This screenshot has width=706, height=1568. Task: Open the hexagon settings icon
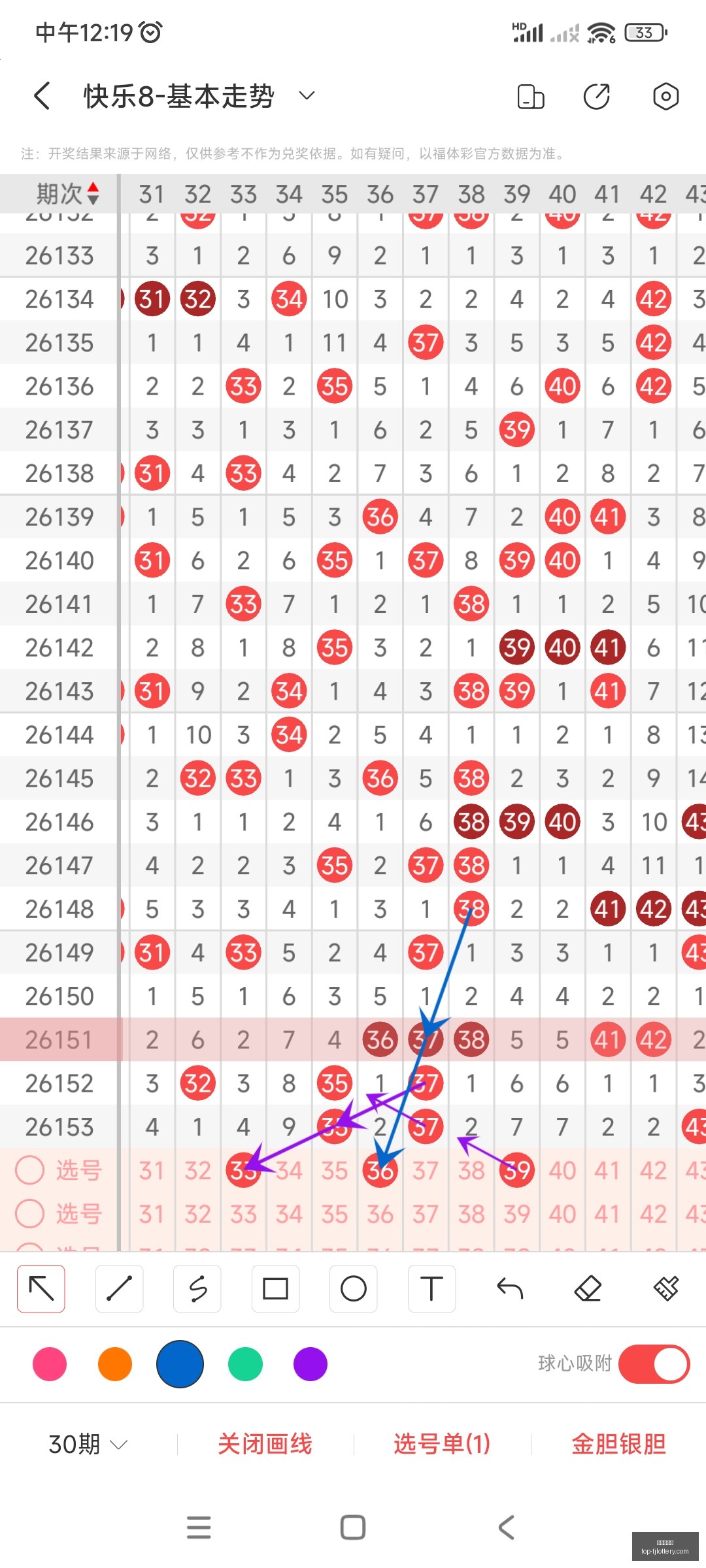click(x=665, y=97)
